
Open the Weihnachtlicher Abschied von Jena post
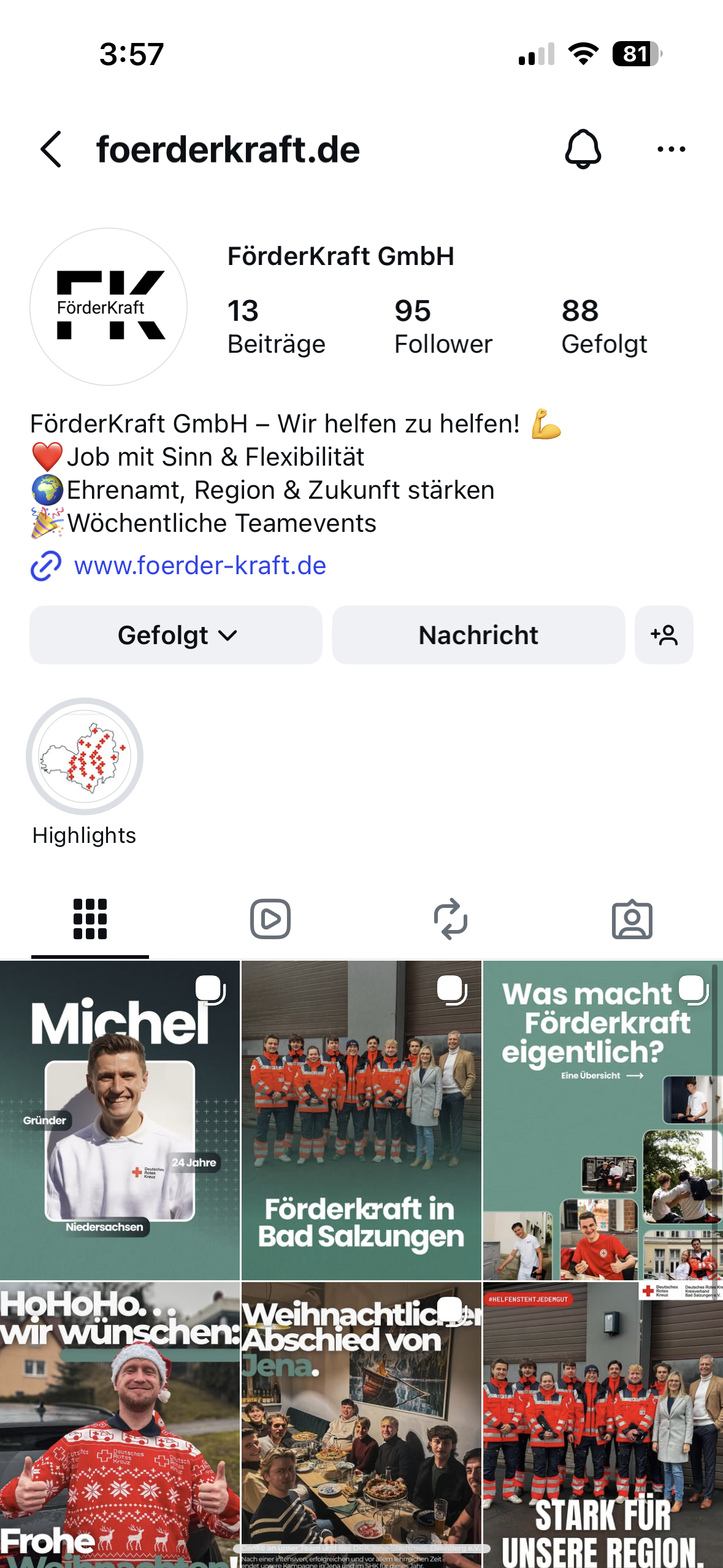(x=361, y=1423)
